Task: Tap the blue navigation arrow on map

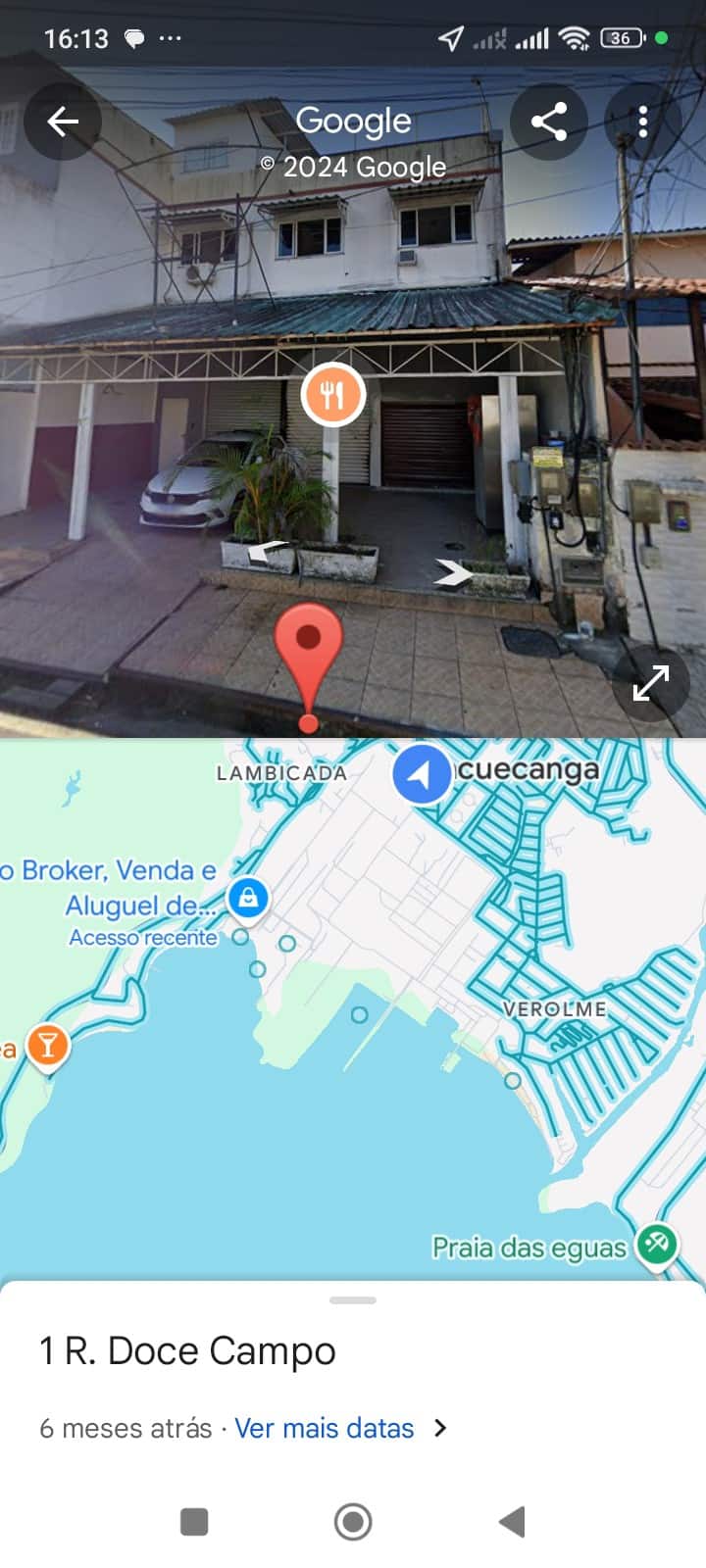Action: click(x=421, y=774)
